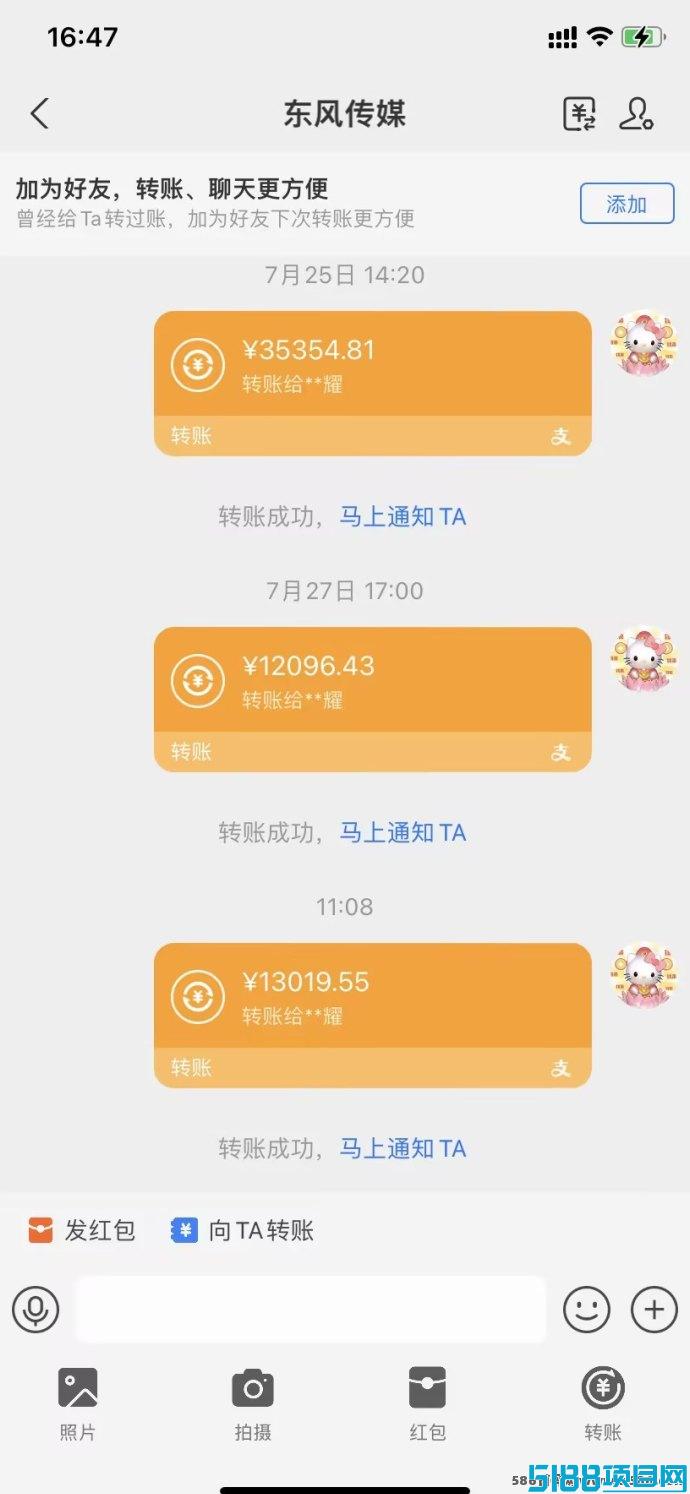Select the 发红包 shortcut chip

tap(82, 1230)
